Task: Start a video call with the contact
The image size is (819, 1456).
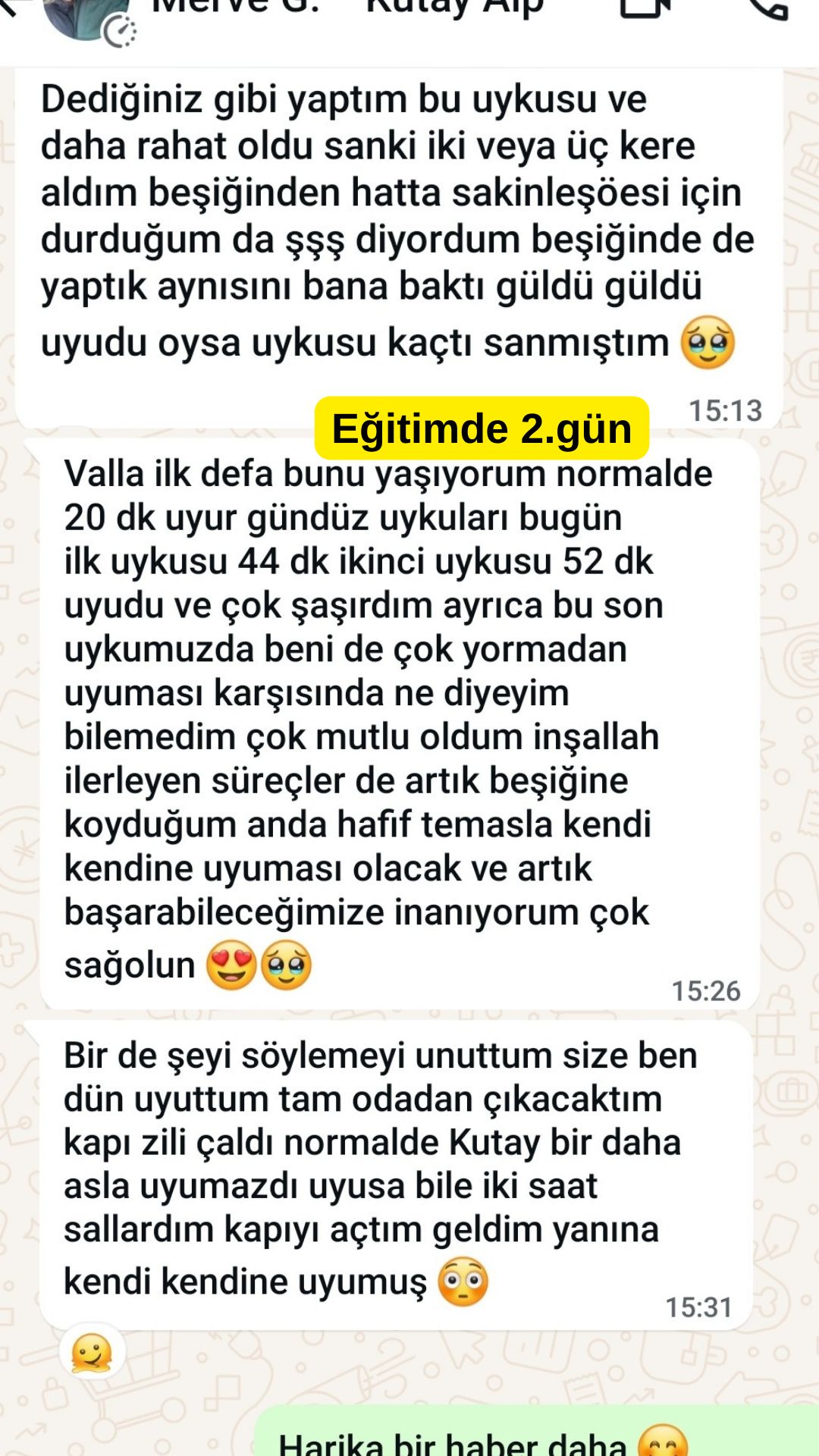Action: 644,8
